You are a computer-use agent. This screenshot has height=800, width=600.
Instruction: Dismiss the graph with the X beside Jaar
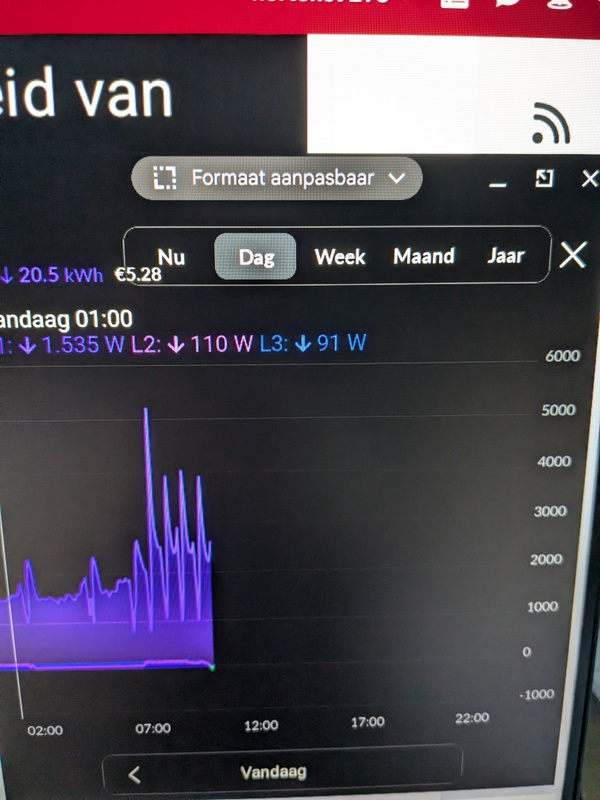[x=572, y=255]
